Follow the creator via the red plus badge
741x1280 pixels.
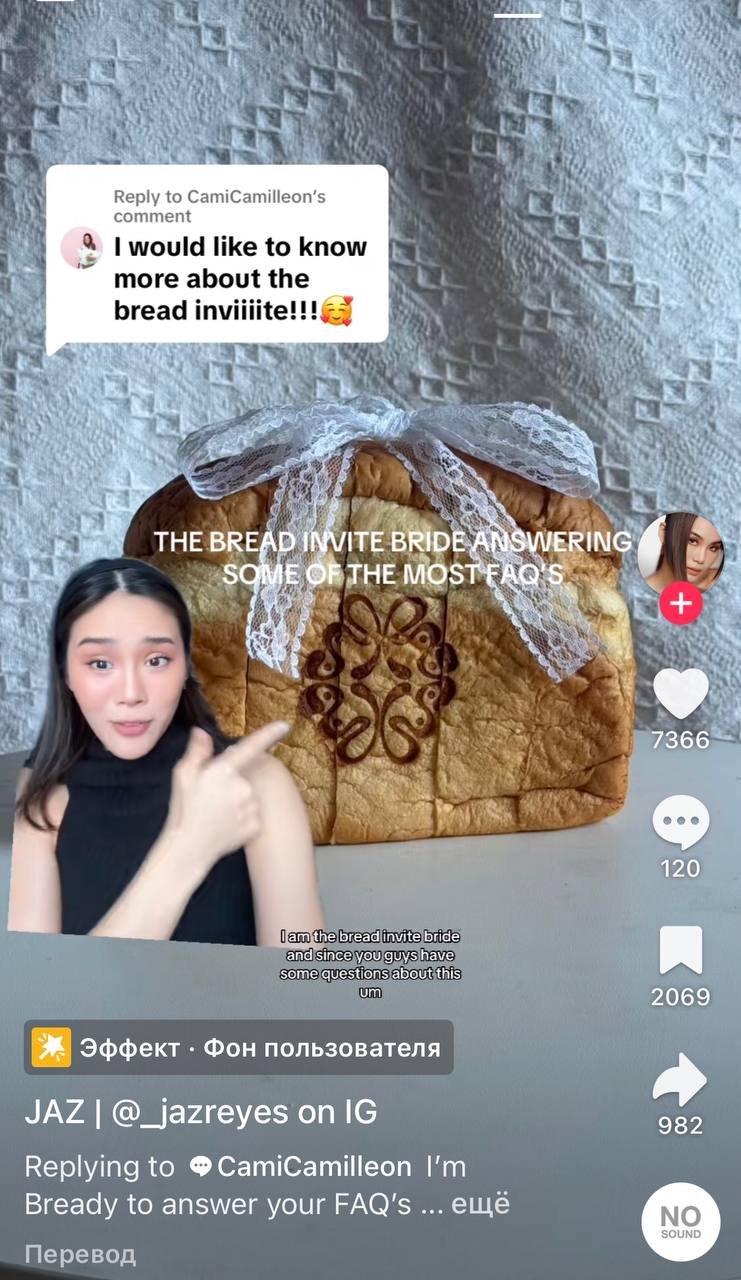[681, 603]
